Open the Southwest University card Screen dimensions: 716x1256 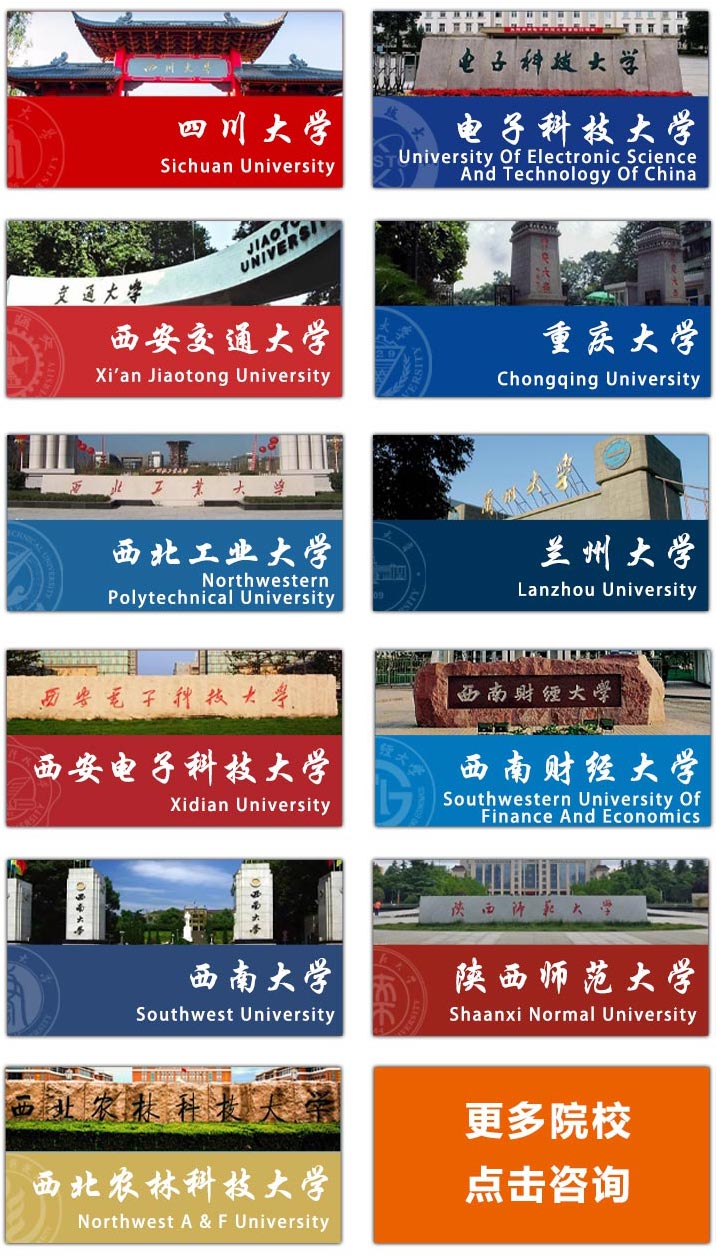point(175,948)
